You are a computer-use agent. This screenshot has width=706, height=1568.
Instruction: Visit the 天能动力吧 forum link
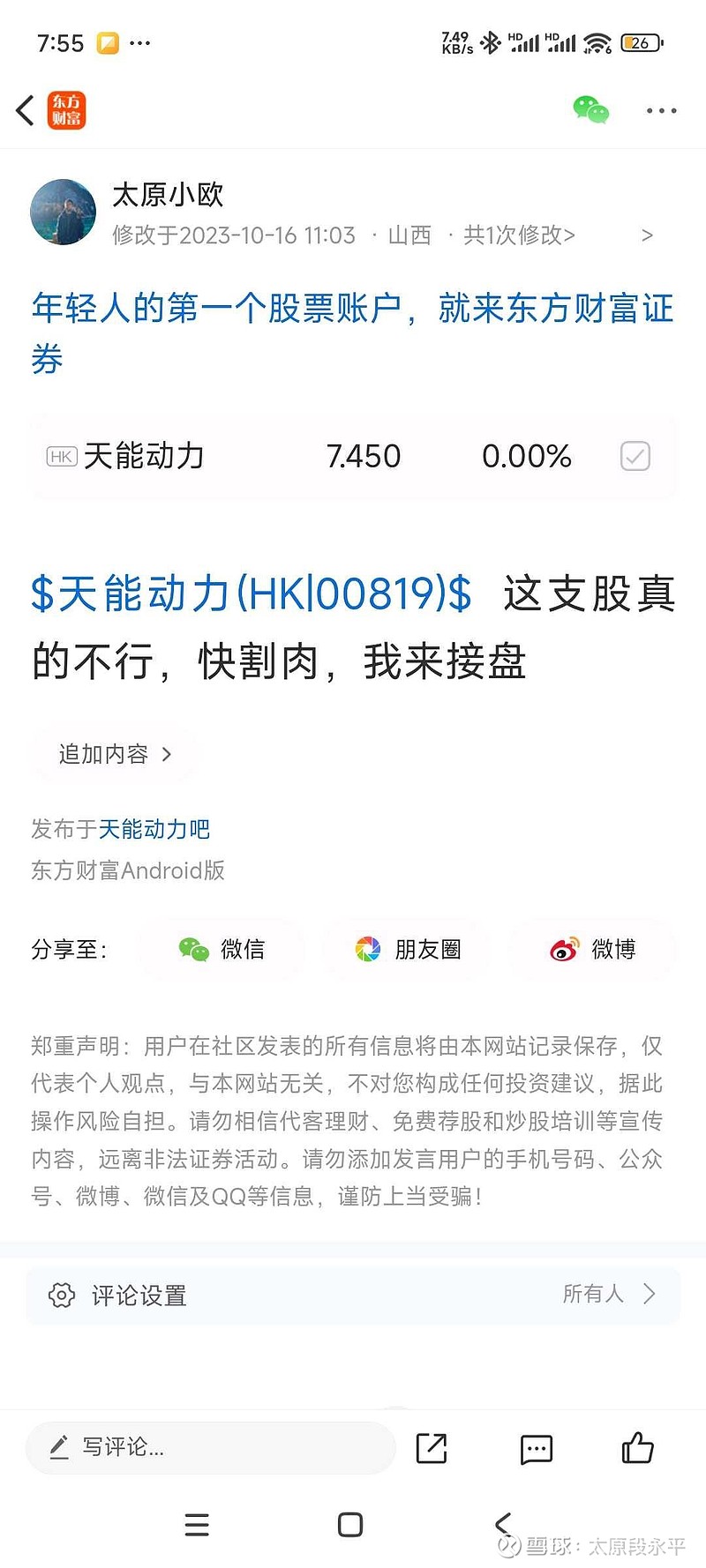click(x=155, y=828)
